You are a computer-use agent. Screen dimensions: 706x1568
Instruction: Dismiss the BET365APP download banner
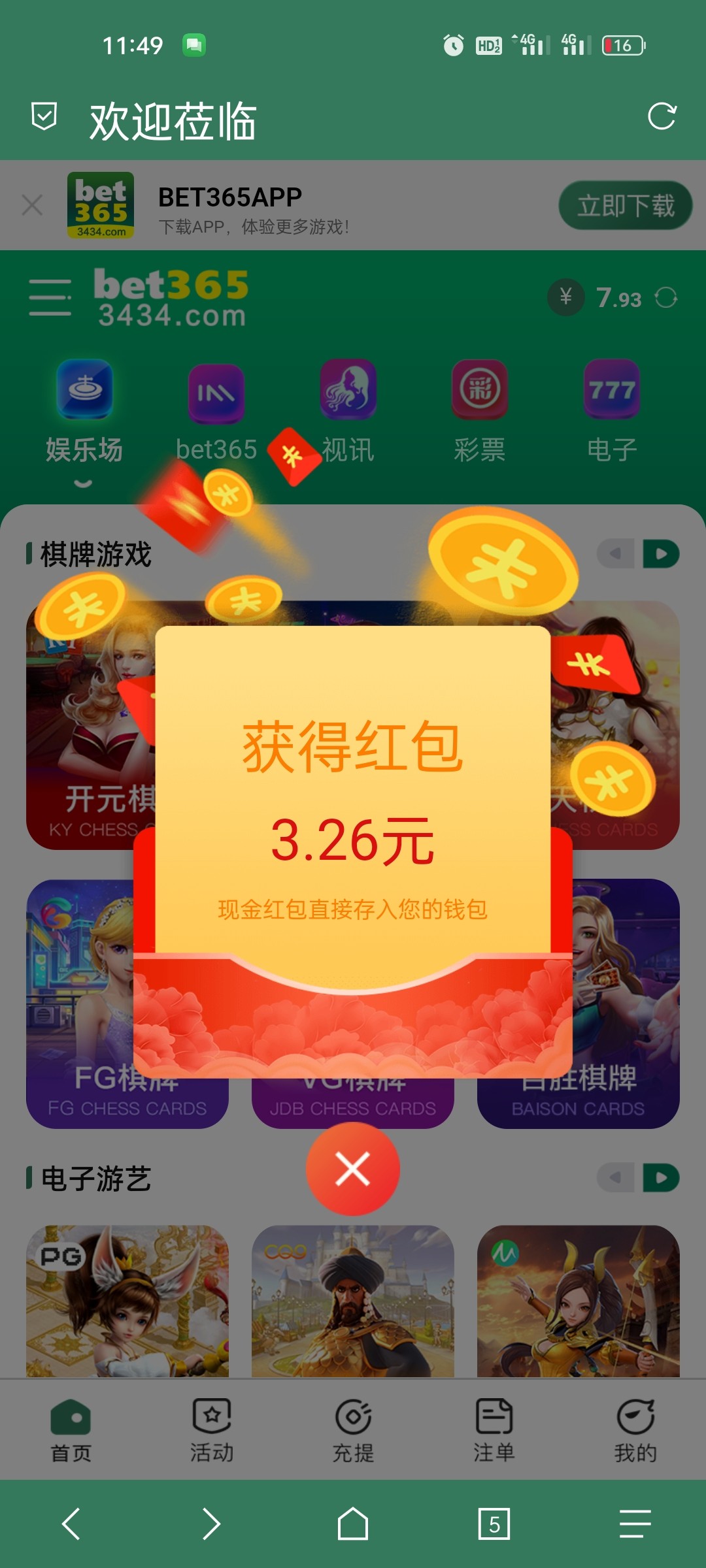point(32,205)
